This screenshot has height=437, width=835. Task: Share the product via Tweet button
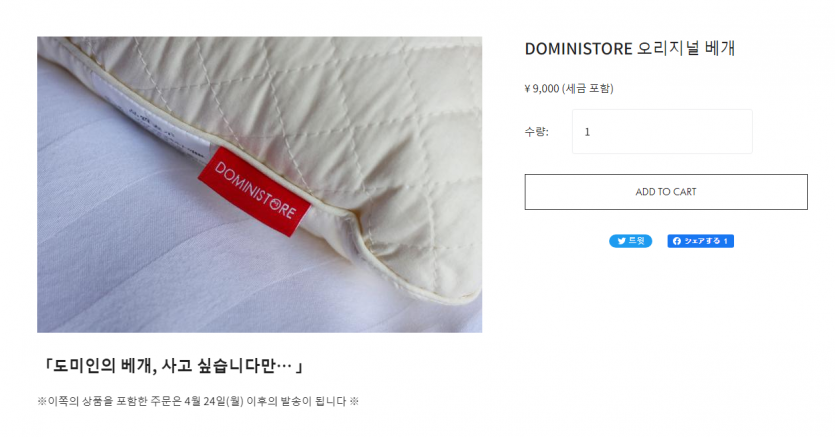tap(630, 241)
